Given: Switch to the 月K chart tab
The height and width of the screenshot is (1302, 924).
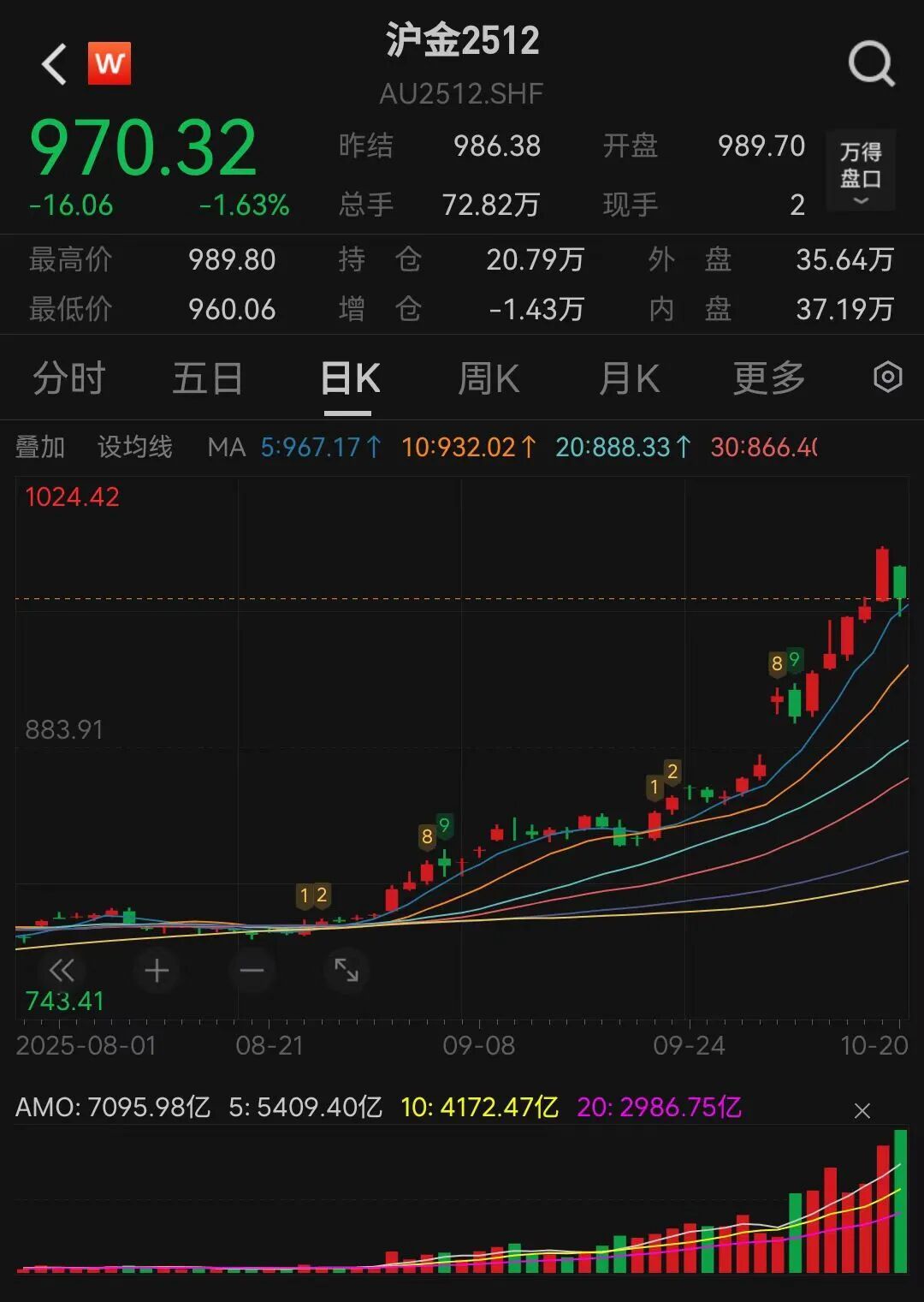Looking at the screenshot, I should point(629,378).
